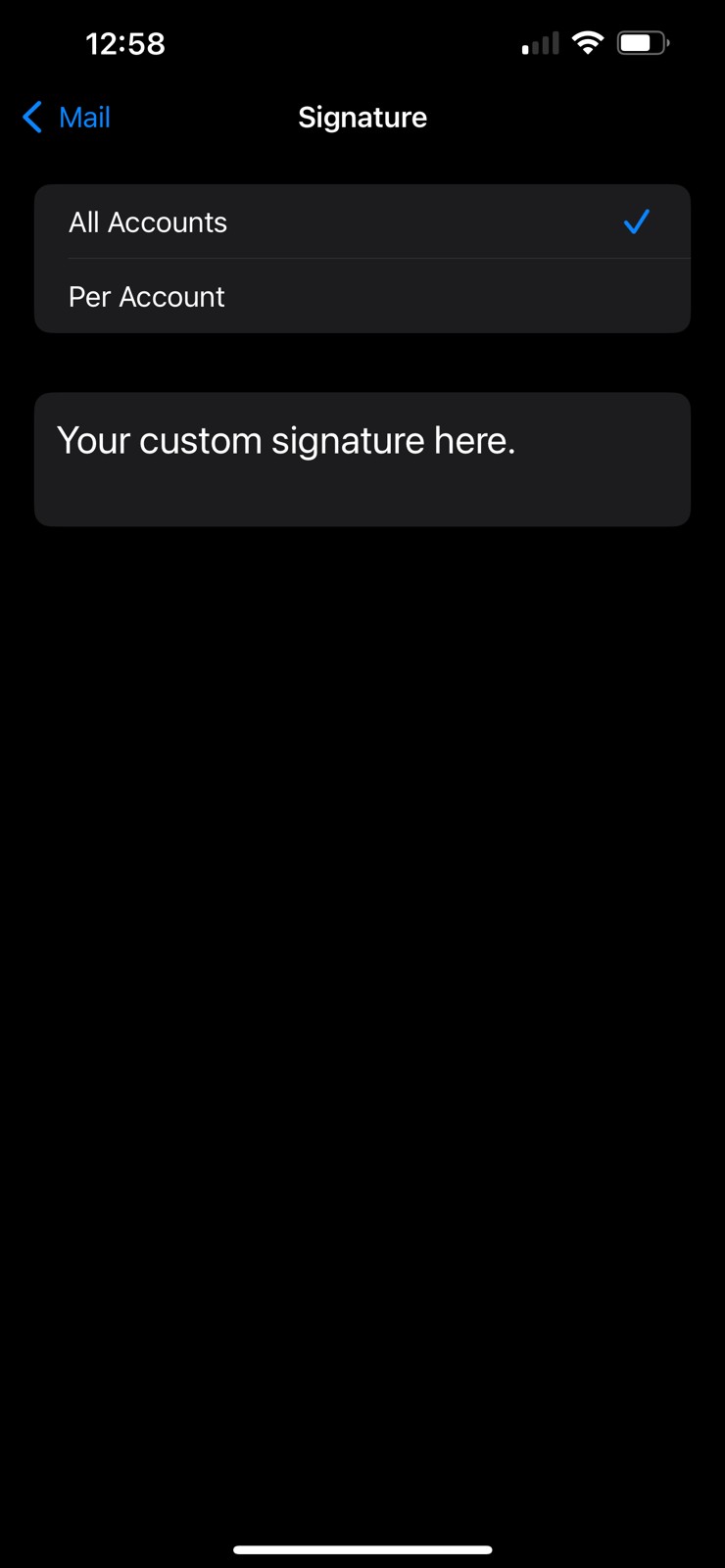Select the All Accounts option

tap(362, 222)
